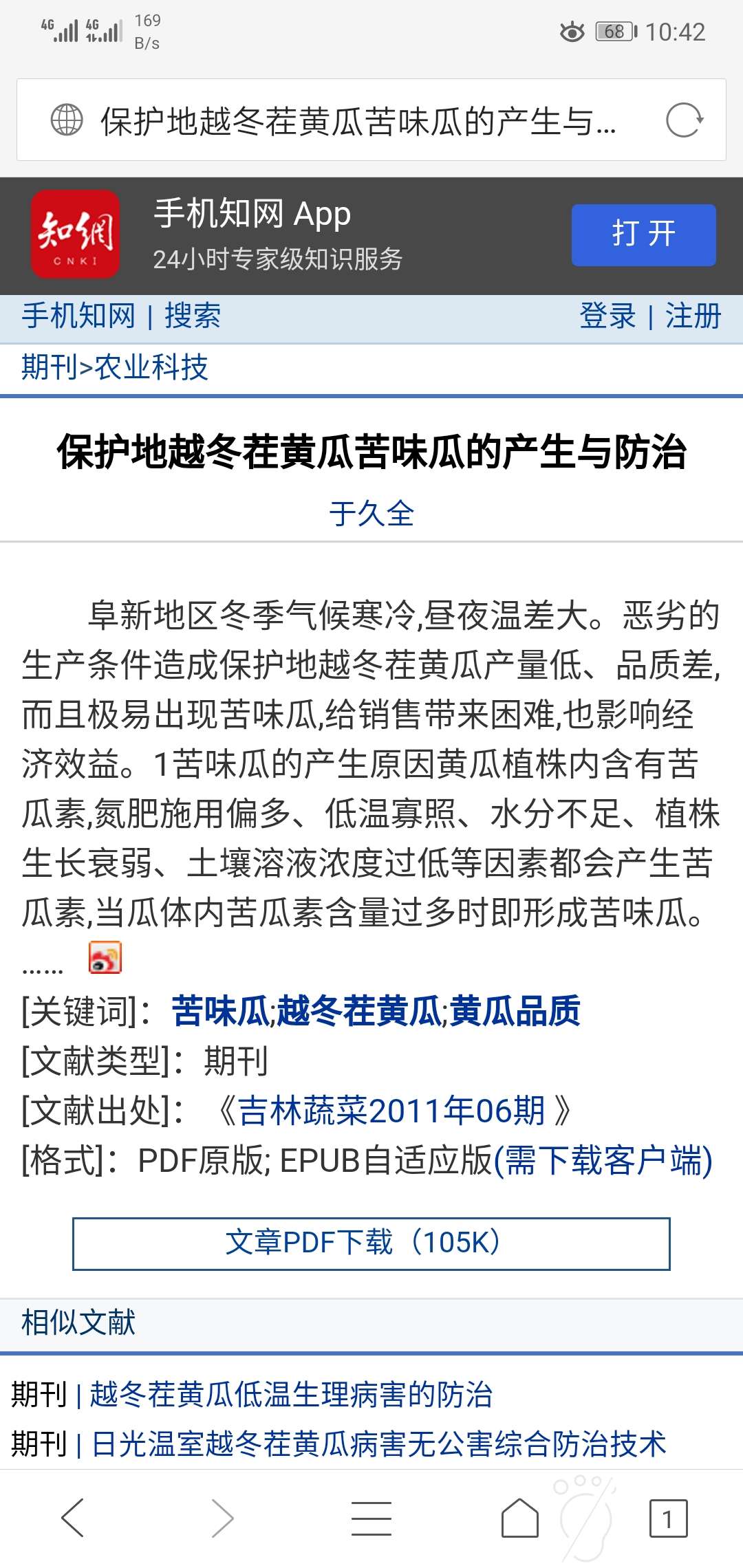Share the article to Weibo
The width and height of the screenshot is (743, 1568).
coord(105,957)
